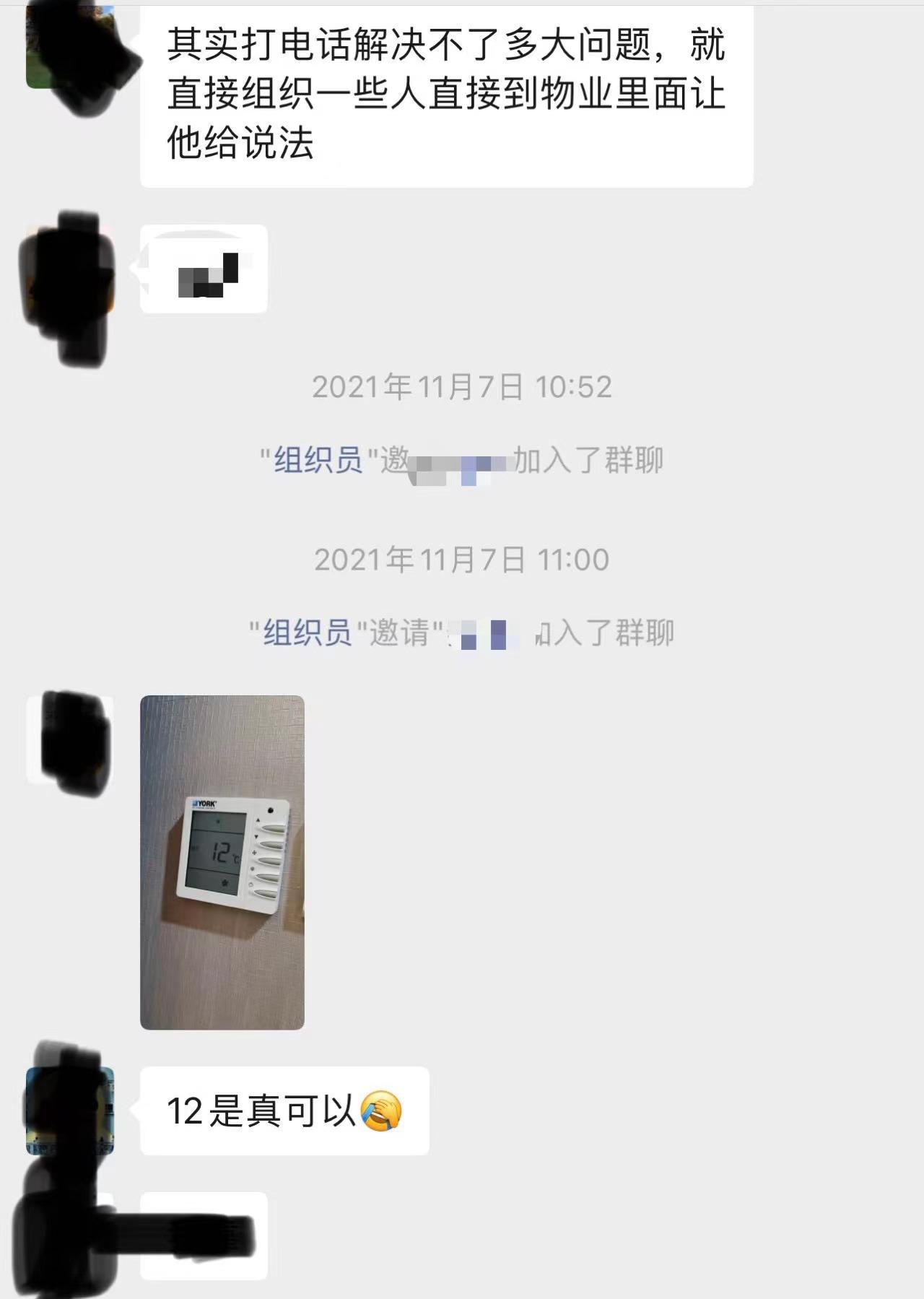The width and height of the screenshot is (924, 1299).
Task: Open the thermostat photo in the chat
Action: click(x=222, y=862)
